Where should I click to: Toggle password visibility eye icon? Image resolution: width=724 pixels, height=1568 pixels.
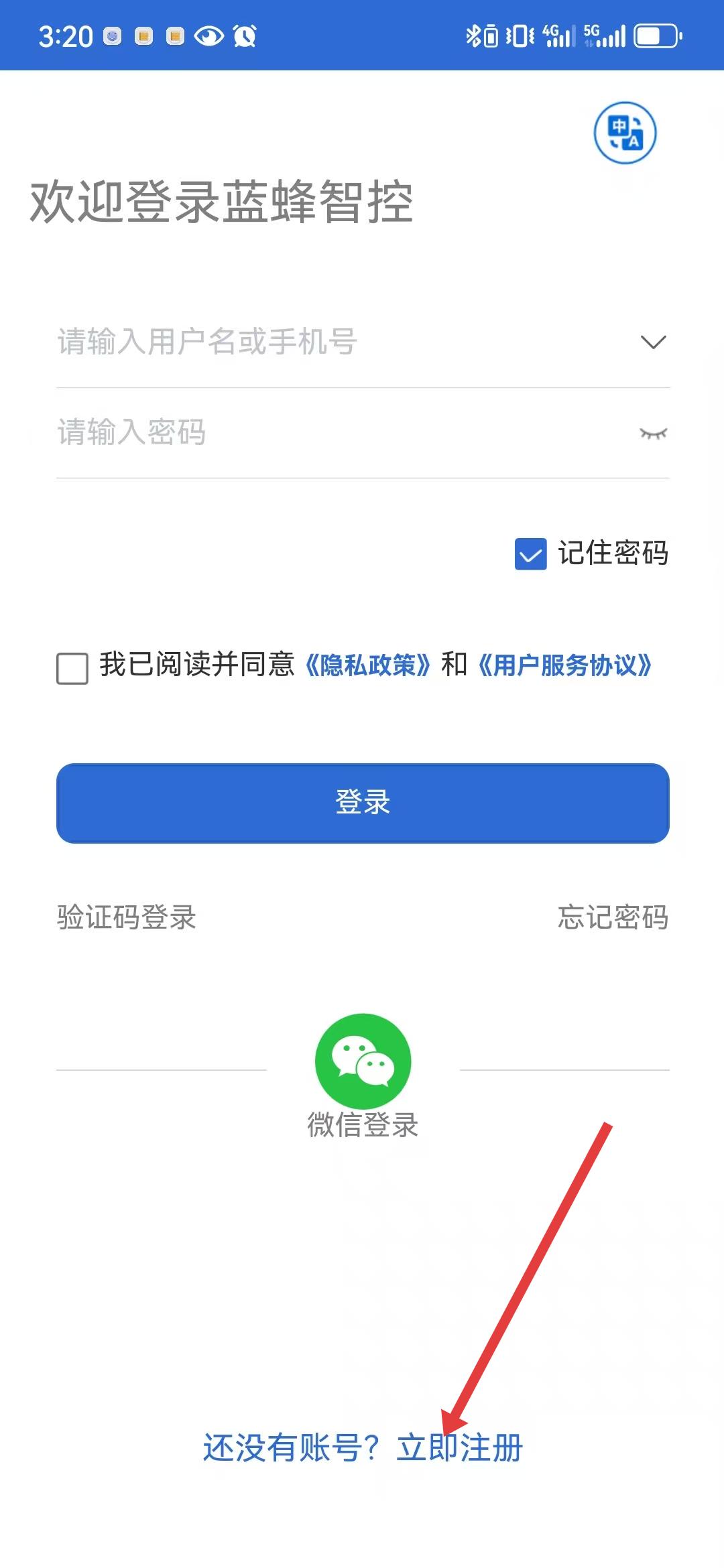click(x=653, y=434)
